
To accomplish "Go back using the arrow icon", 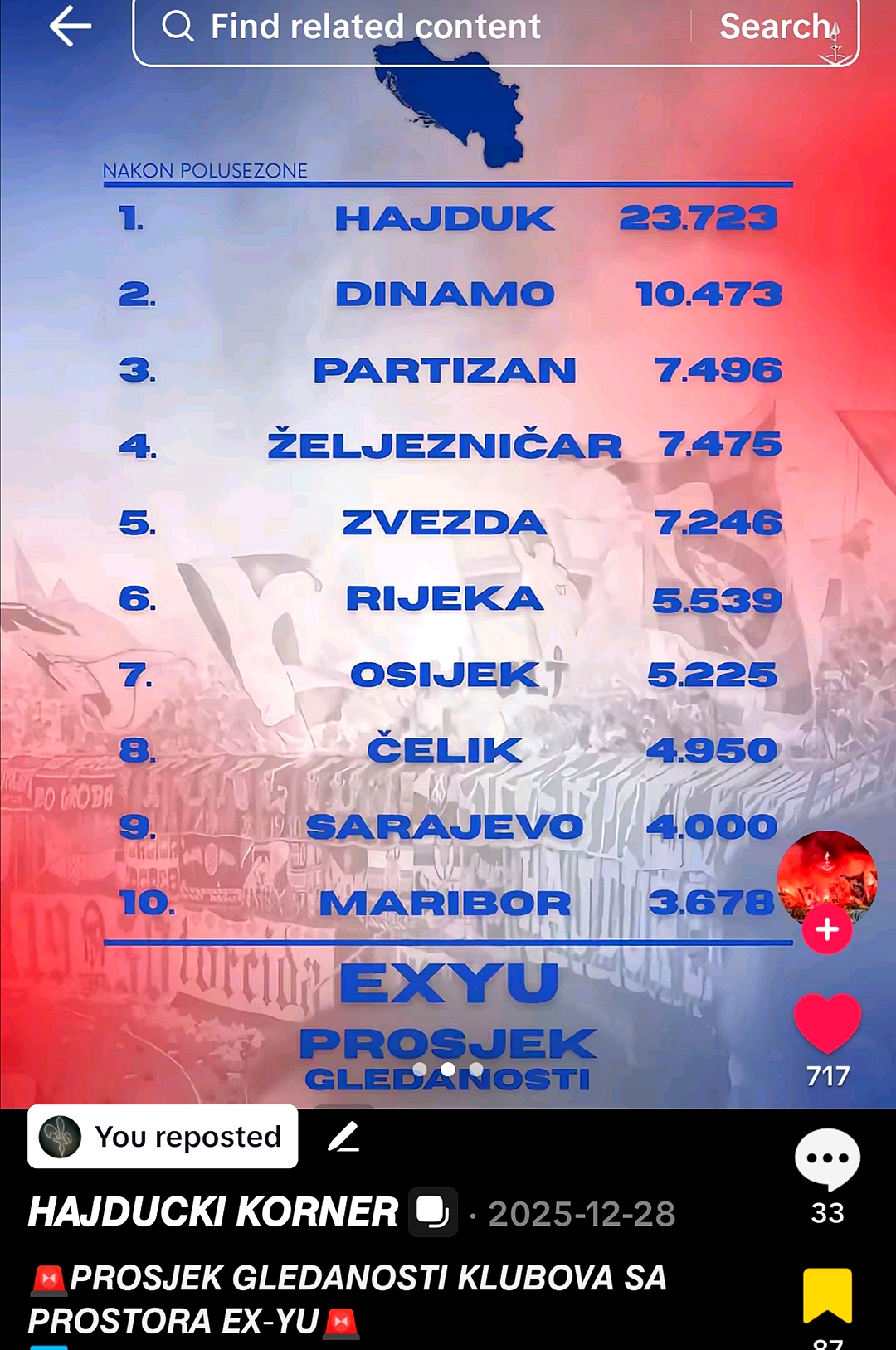I will tap(71, 27).
